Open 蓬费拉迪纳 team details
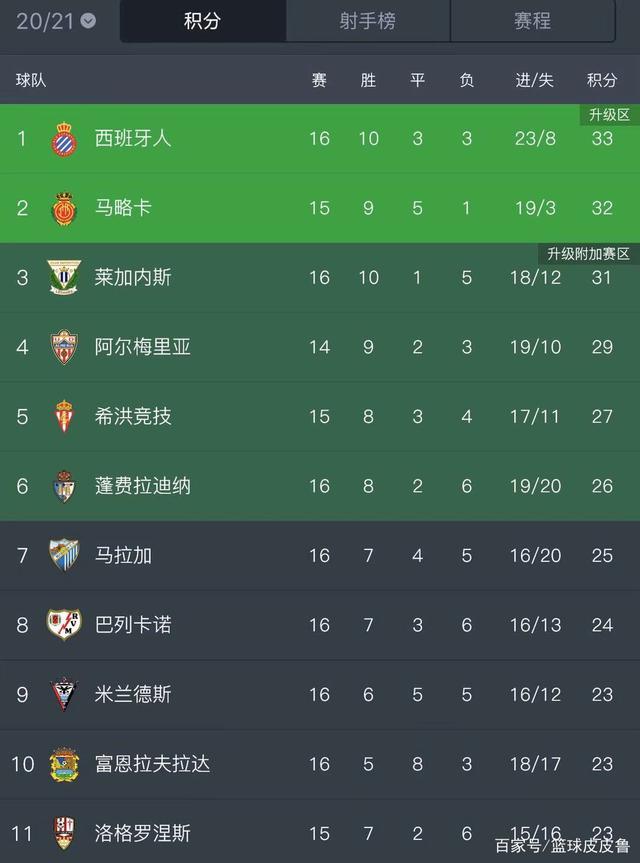This screenshot has width=640, height=863. pos(142,486)
